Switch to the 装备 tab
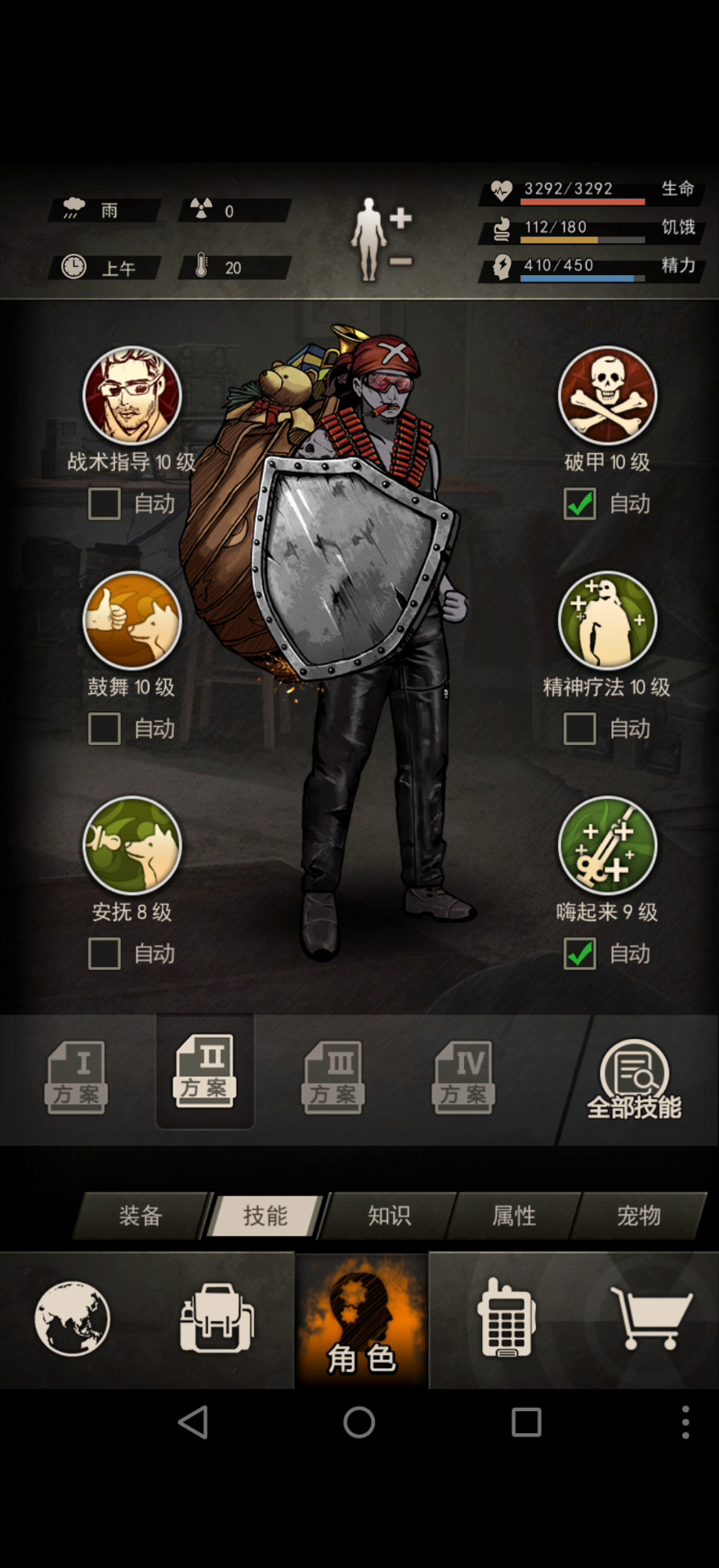The width and height of the screenshot is (719, 1568). (x=141, y=1216)
